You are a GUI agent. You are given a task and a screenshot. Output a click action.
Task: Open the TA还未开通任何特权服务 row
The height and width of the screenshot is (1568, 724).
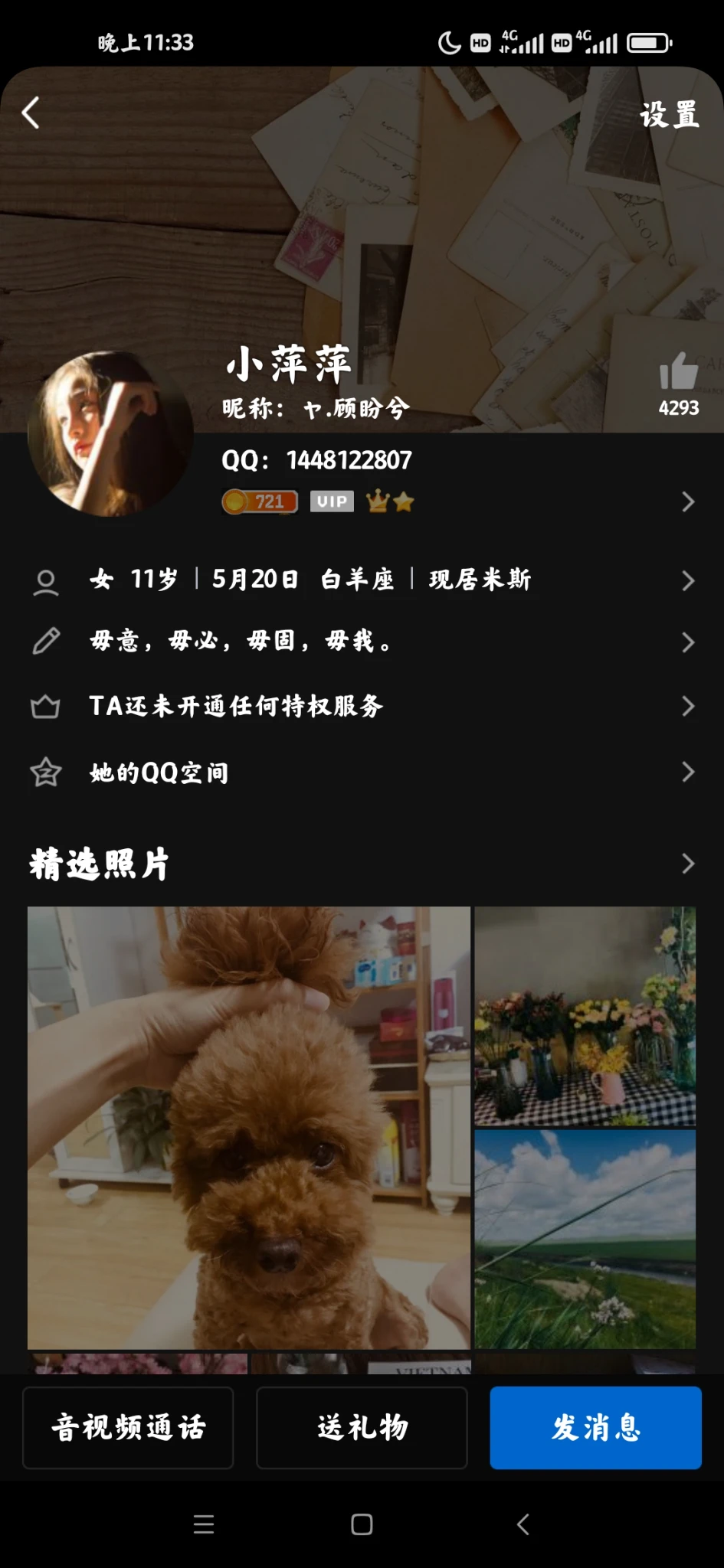pos(360,706)
